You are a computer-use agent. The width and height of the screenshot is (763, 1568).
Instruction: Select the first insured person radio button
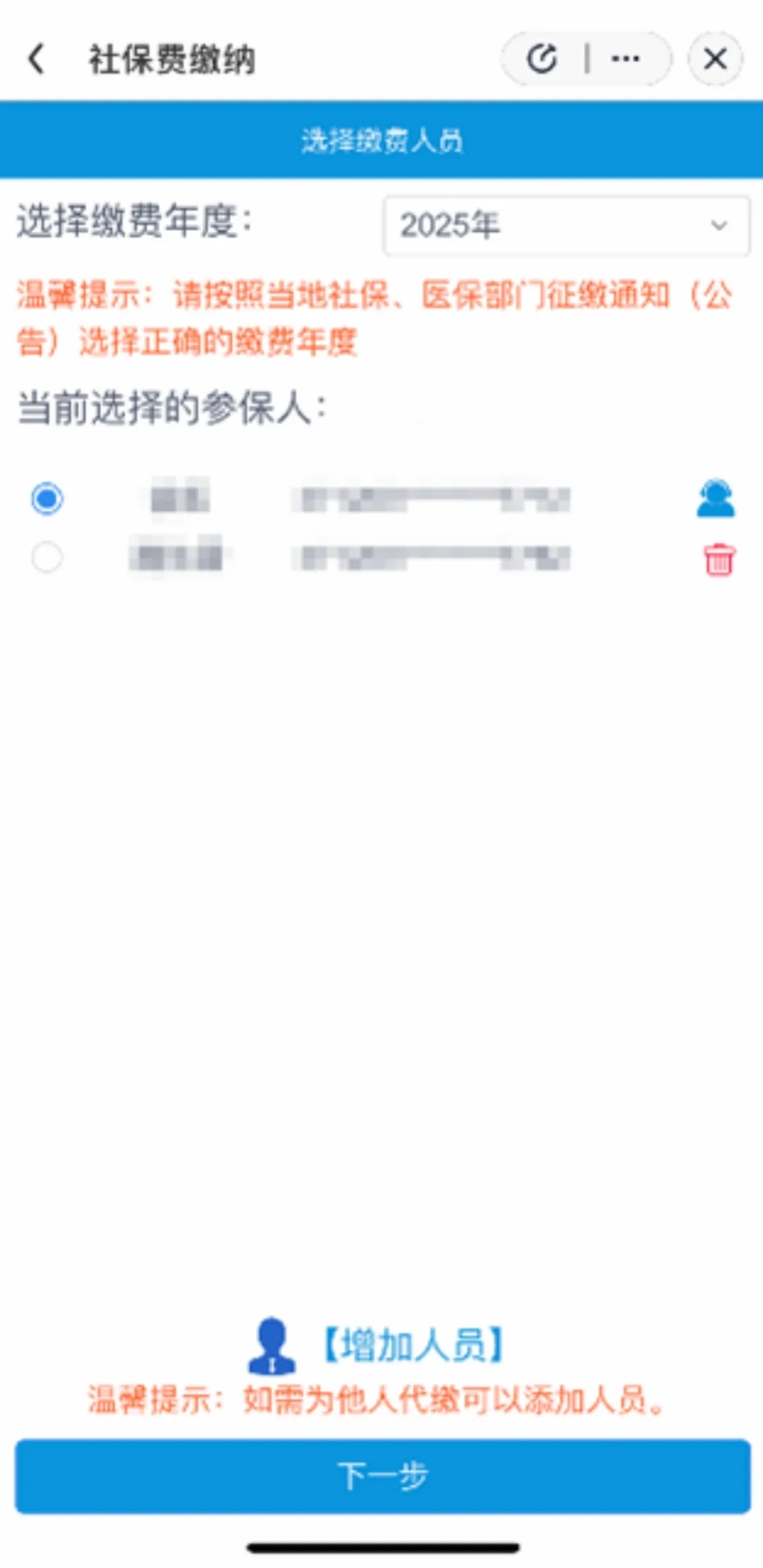click(x=47, y=498)
